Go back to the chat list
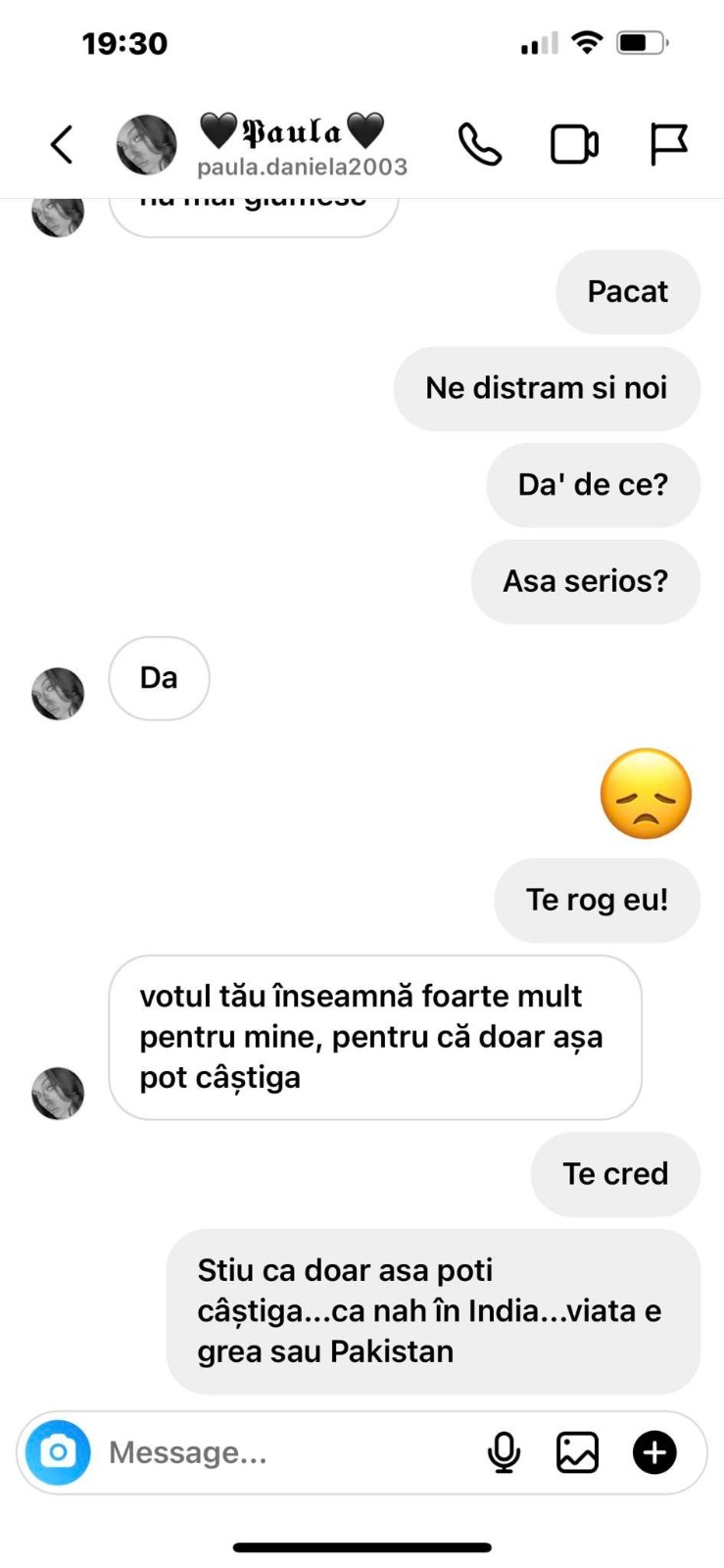Screen dimensions: 724x1568 pyautogui.click(x=62, y=145)
